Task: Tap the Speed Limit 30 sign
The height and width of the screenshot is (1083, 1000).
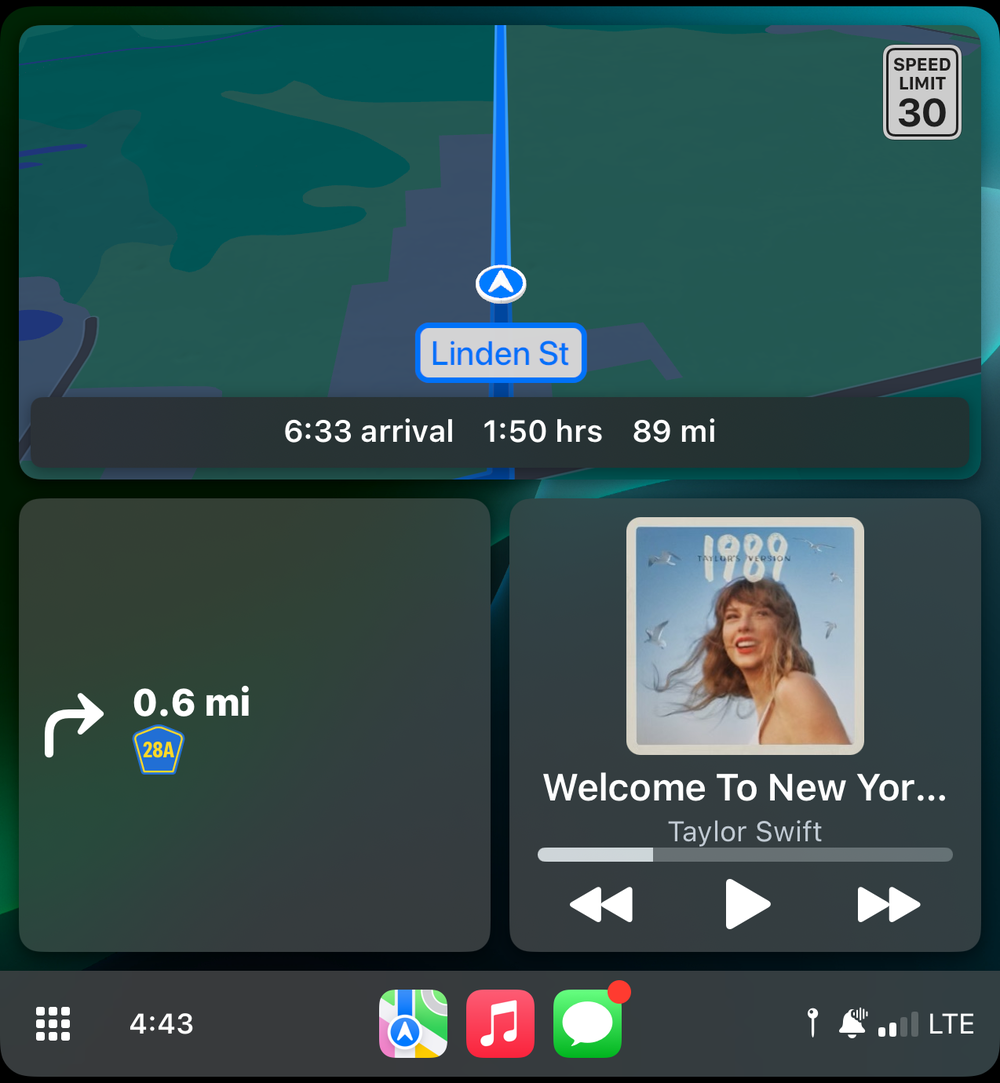Action: (x=921, y=92)
